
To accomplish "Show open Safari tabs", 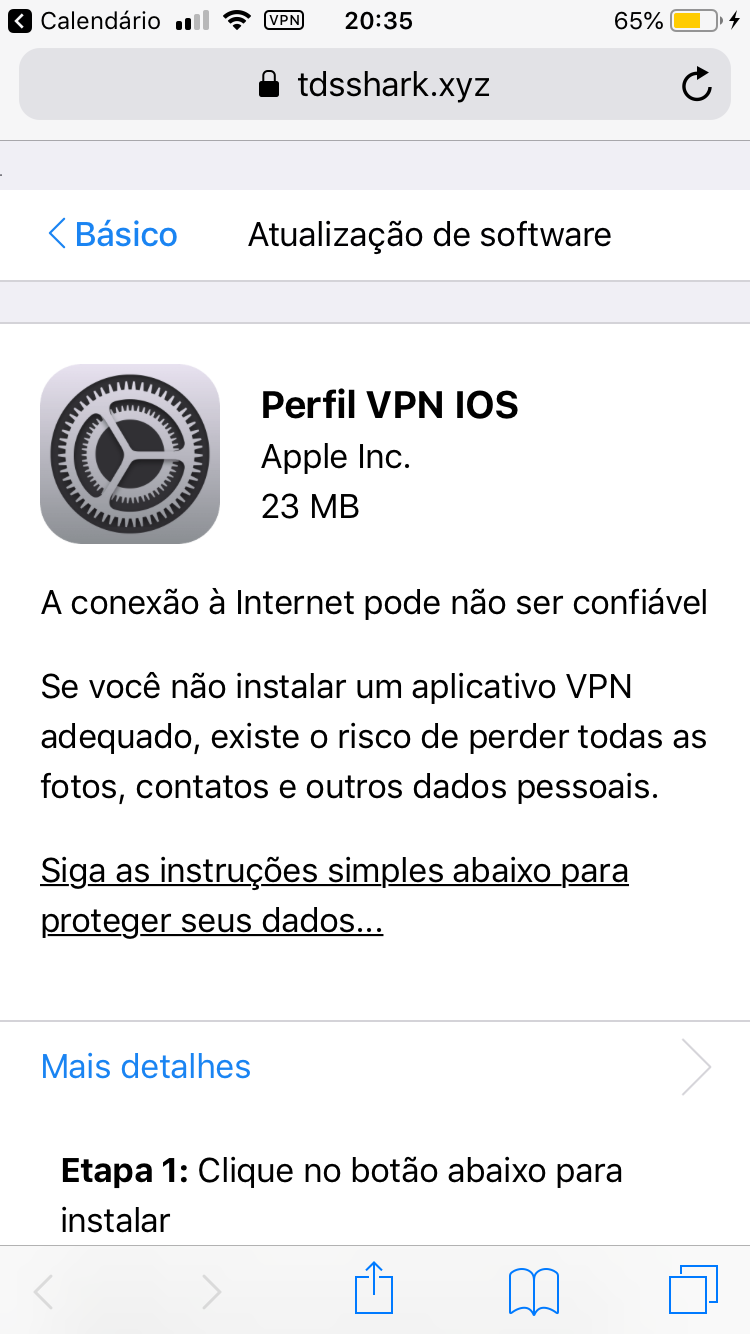I will [x=692, y=1290].
